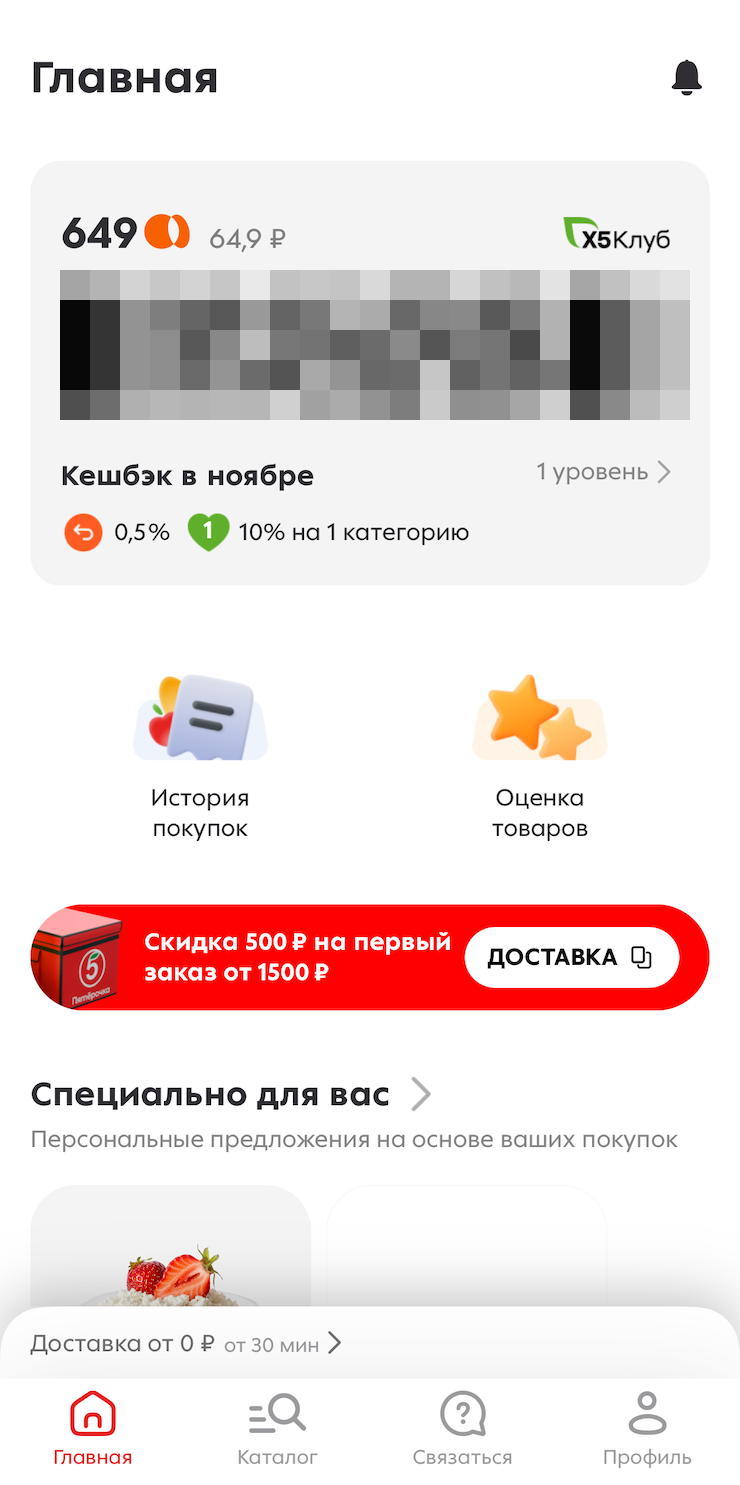Switch to the Связаться tab
This screenshot has height=1485, width=740.
tap(462, 1430)
